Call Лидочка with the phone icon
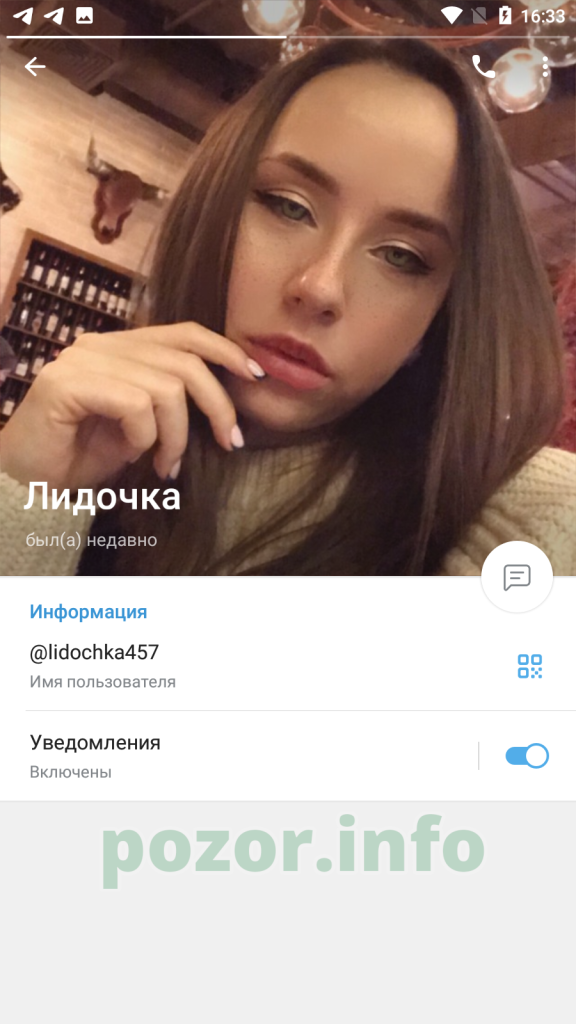This screenshot has height=1024, width=576. coord(483,67)
